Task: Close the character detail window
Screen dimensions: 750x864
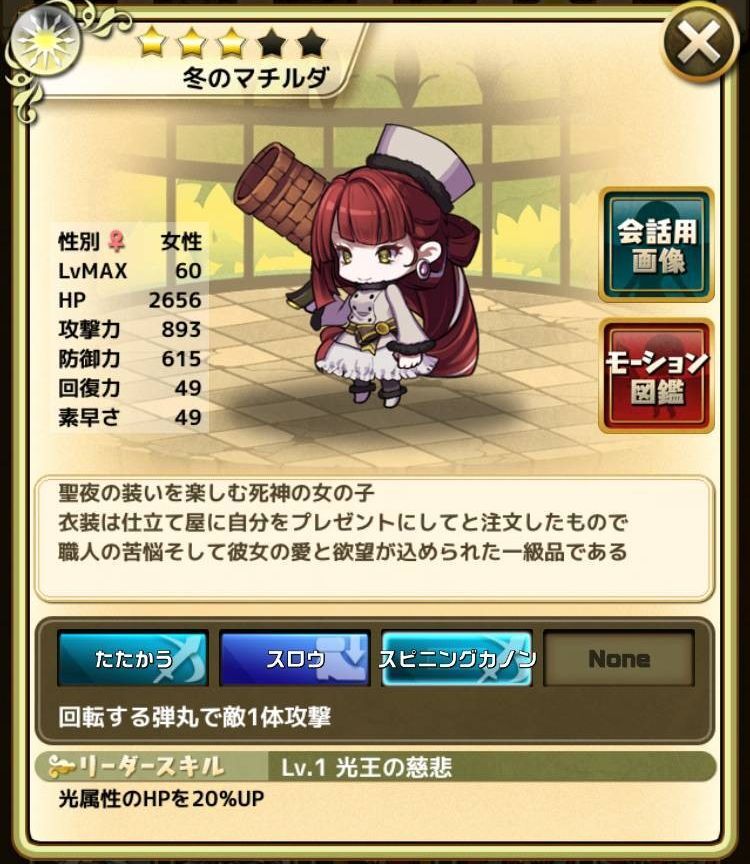Action: [x=700, y=42]
